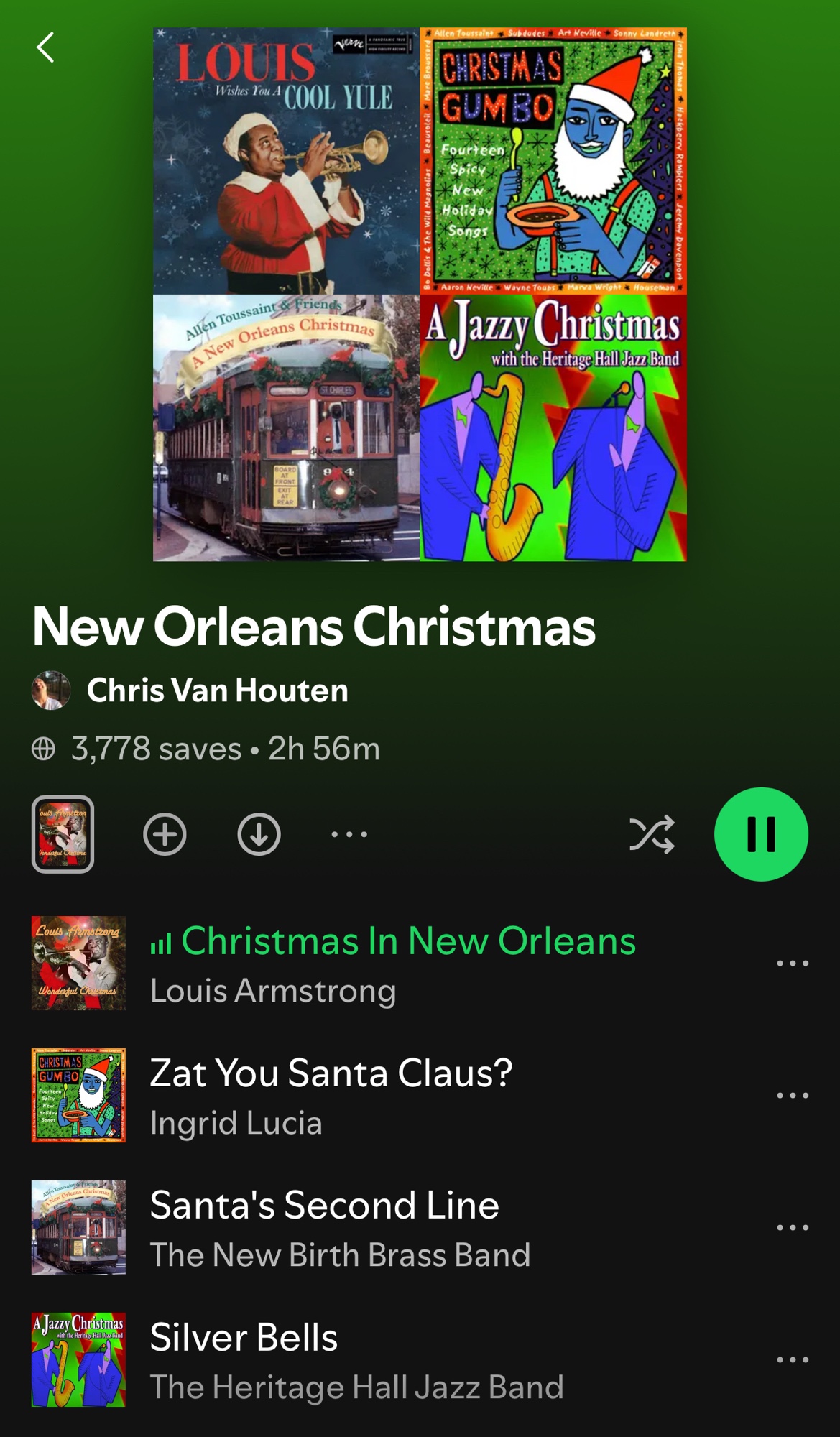Open options for Santa's Second Line
Screen dimensions: 840x1437
pyautogui.click(x=793, y=1227)
